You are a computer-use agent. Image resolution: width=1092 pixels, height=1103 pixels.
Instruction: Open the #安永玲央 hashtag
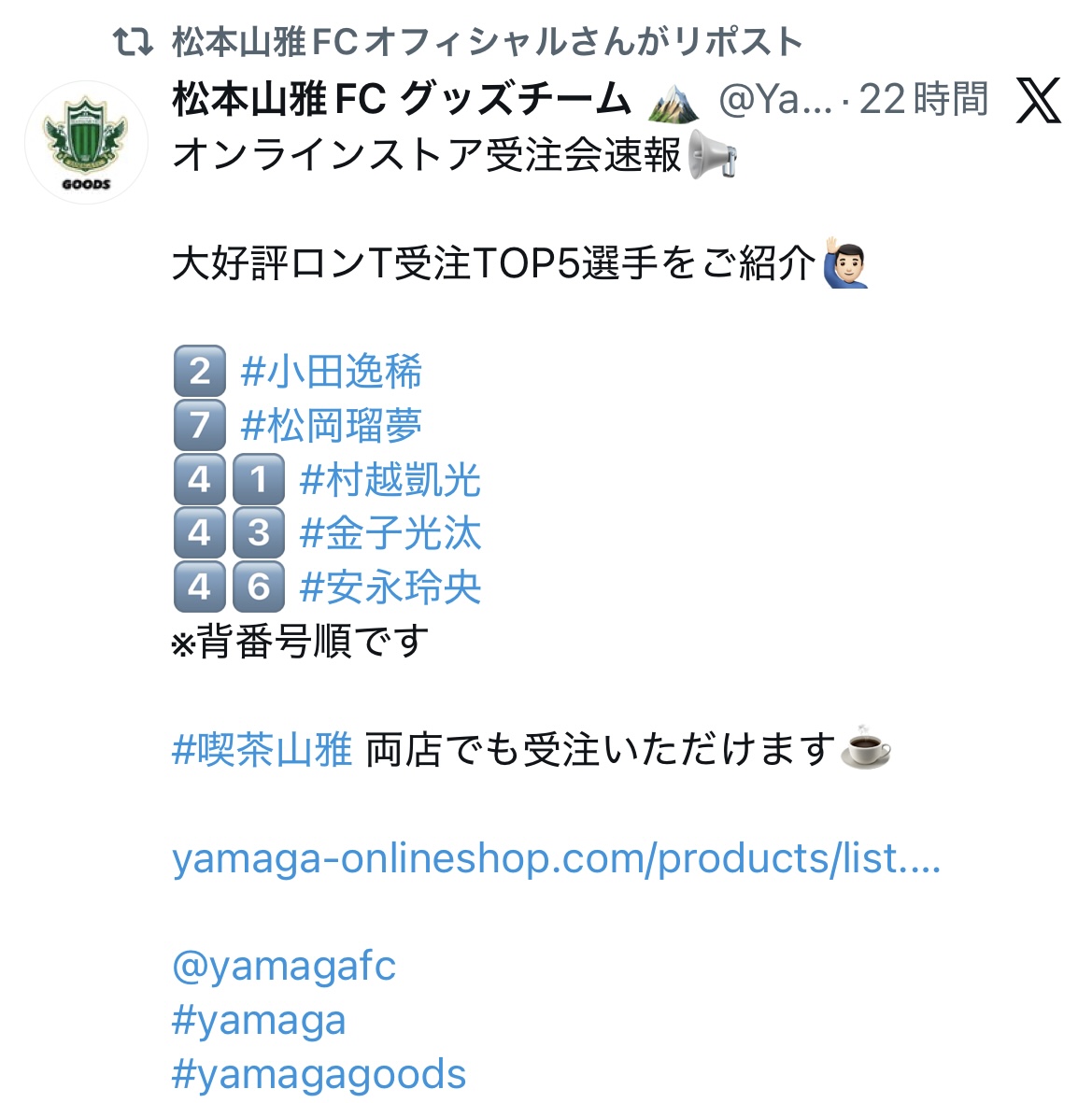[x=390, y=587]
